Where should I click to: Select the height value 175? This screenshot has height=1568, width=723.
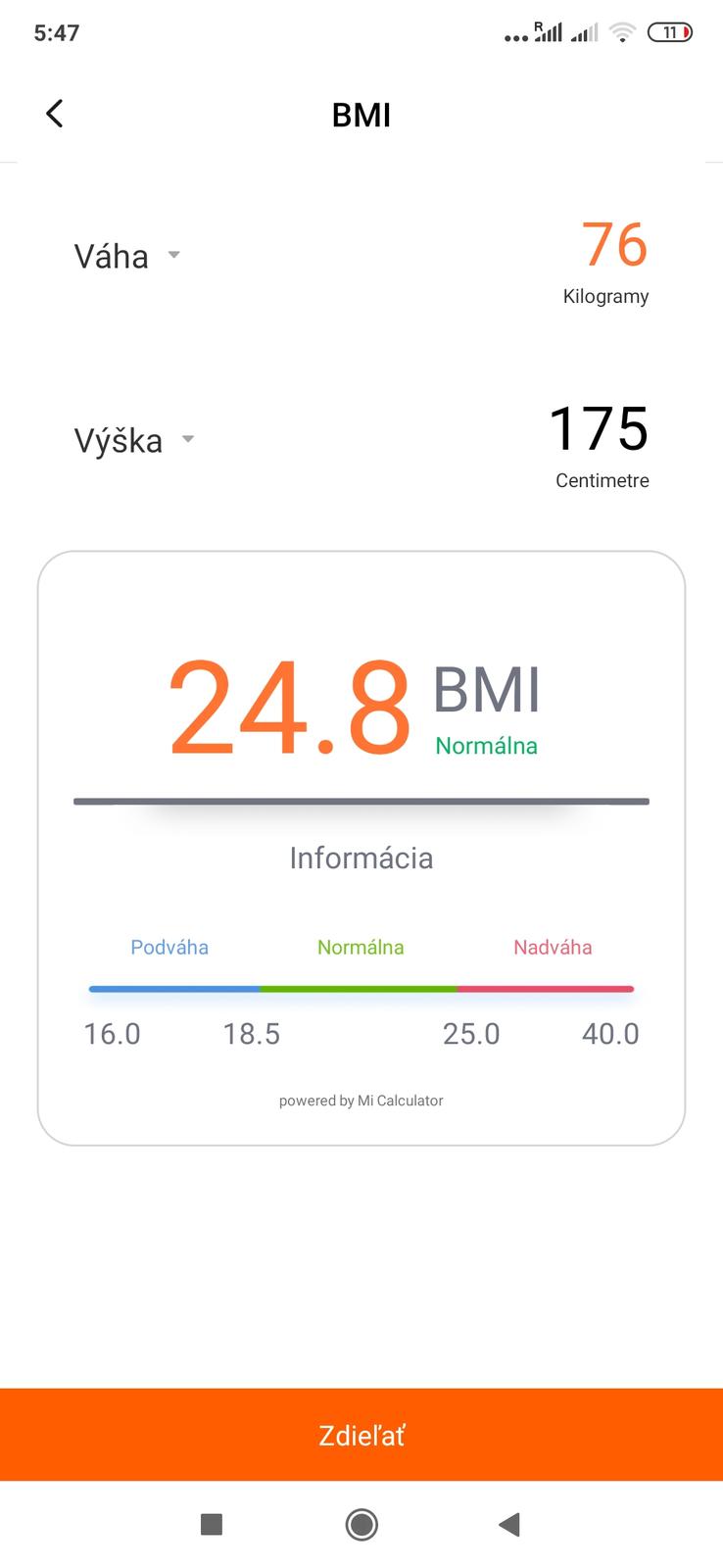pos(599,429)
